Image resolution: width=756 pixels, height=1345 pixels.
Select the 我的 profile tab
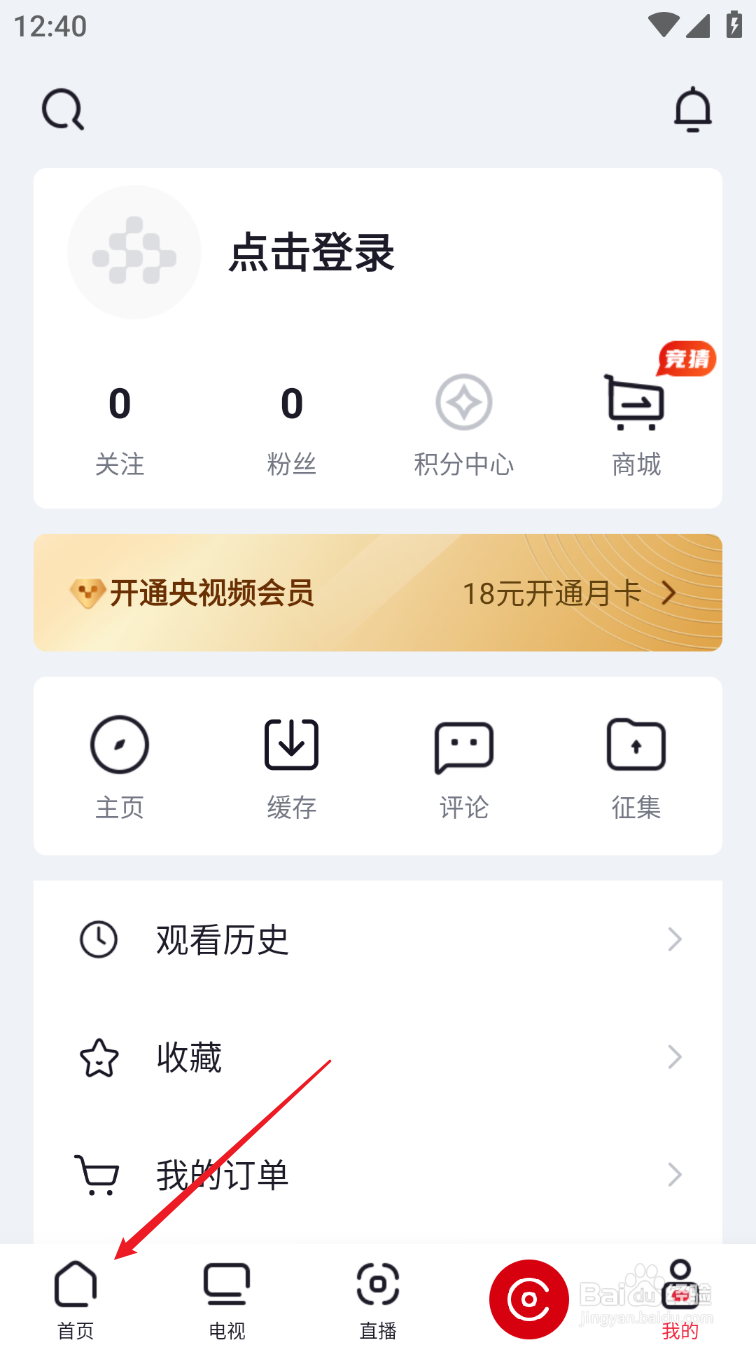point(680,1299)
